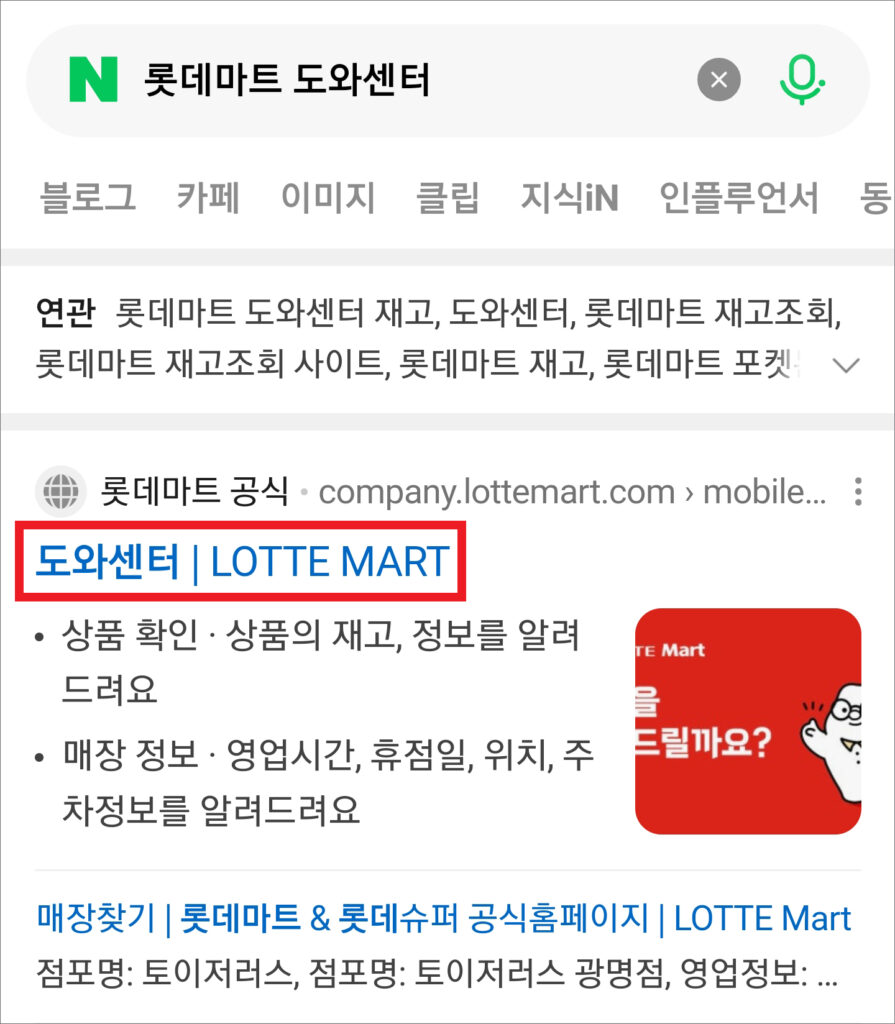
Task: Clear the search query text
Action: (x=718, y=80)
